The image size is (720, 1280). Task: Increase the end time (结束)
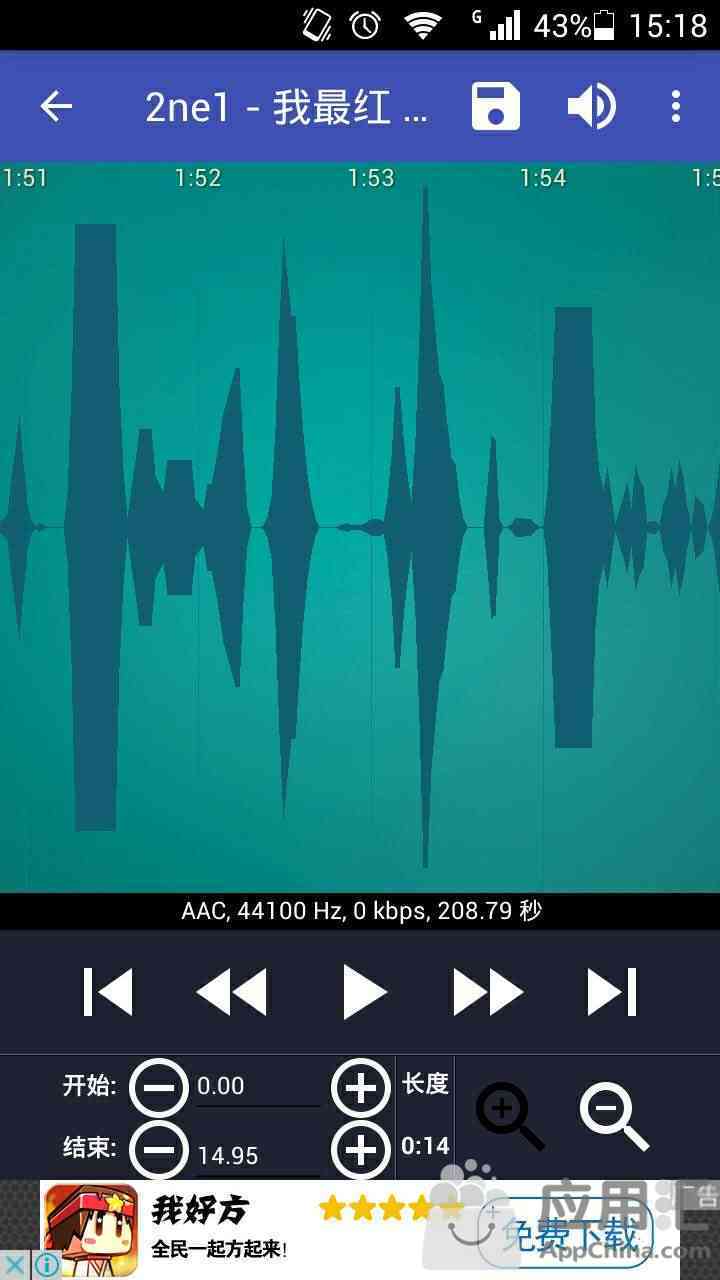coord(360,1150)
